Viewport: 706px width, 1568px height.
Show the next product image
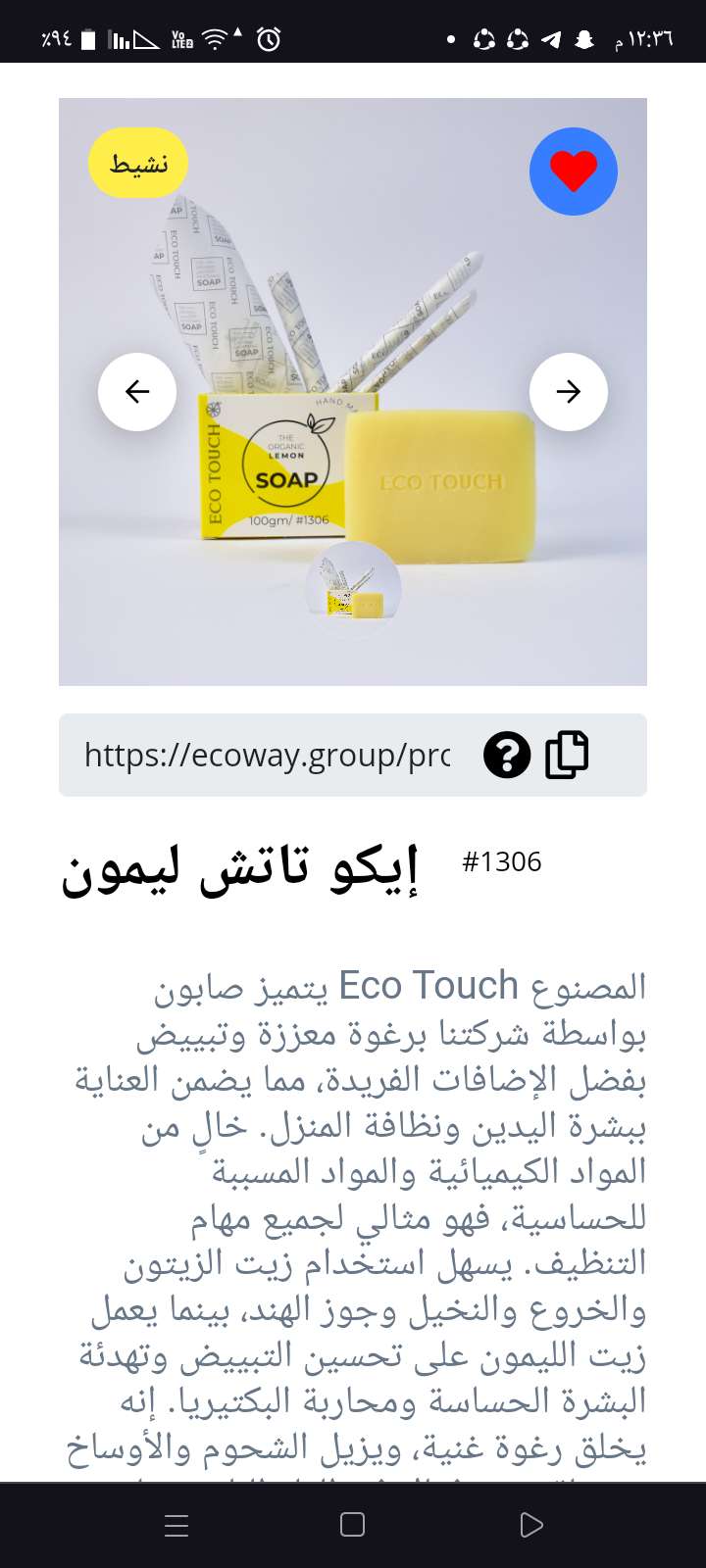[x=569, y=392]
